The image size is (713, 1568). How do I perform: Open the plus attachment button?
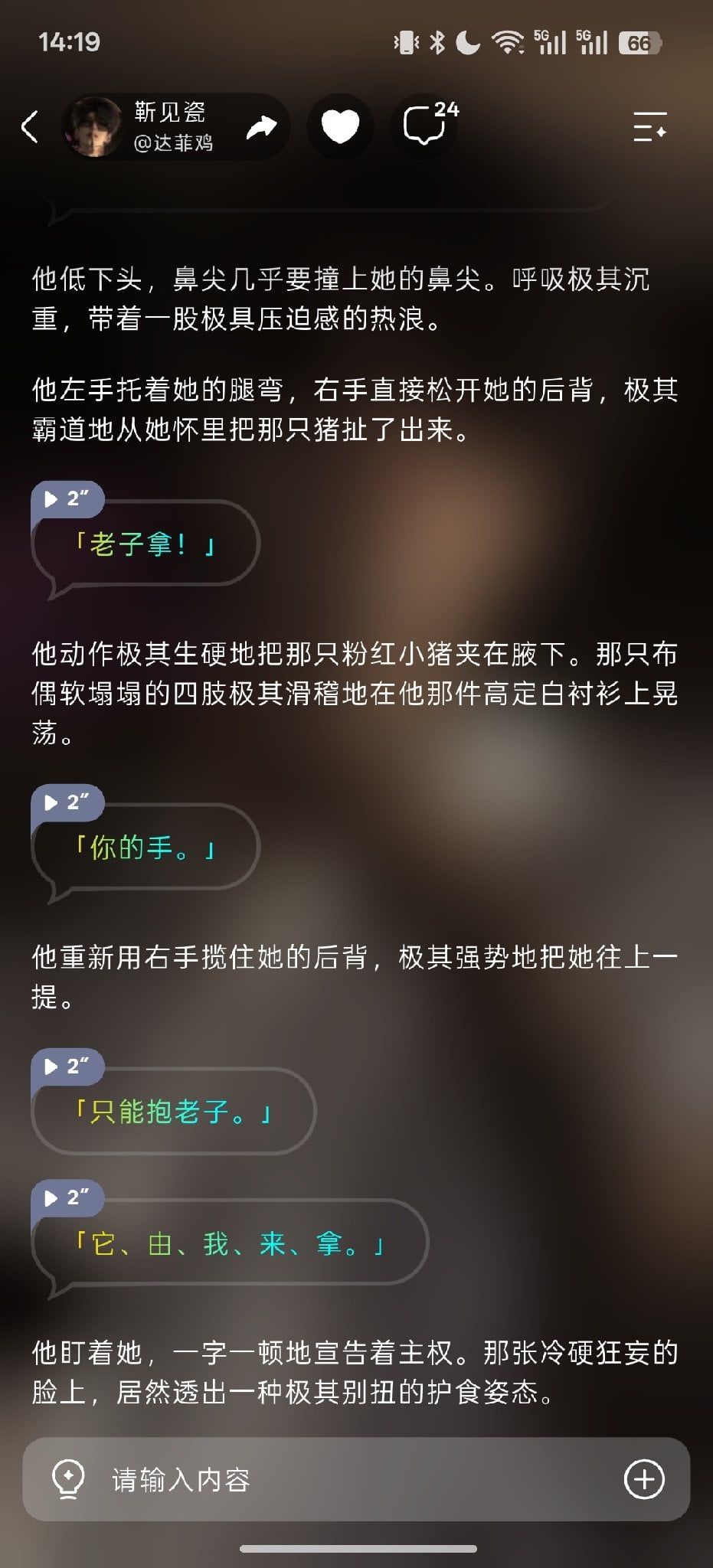point(644,1479)
